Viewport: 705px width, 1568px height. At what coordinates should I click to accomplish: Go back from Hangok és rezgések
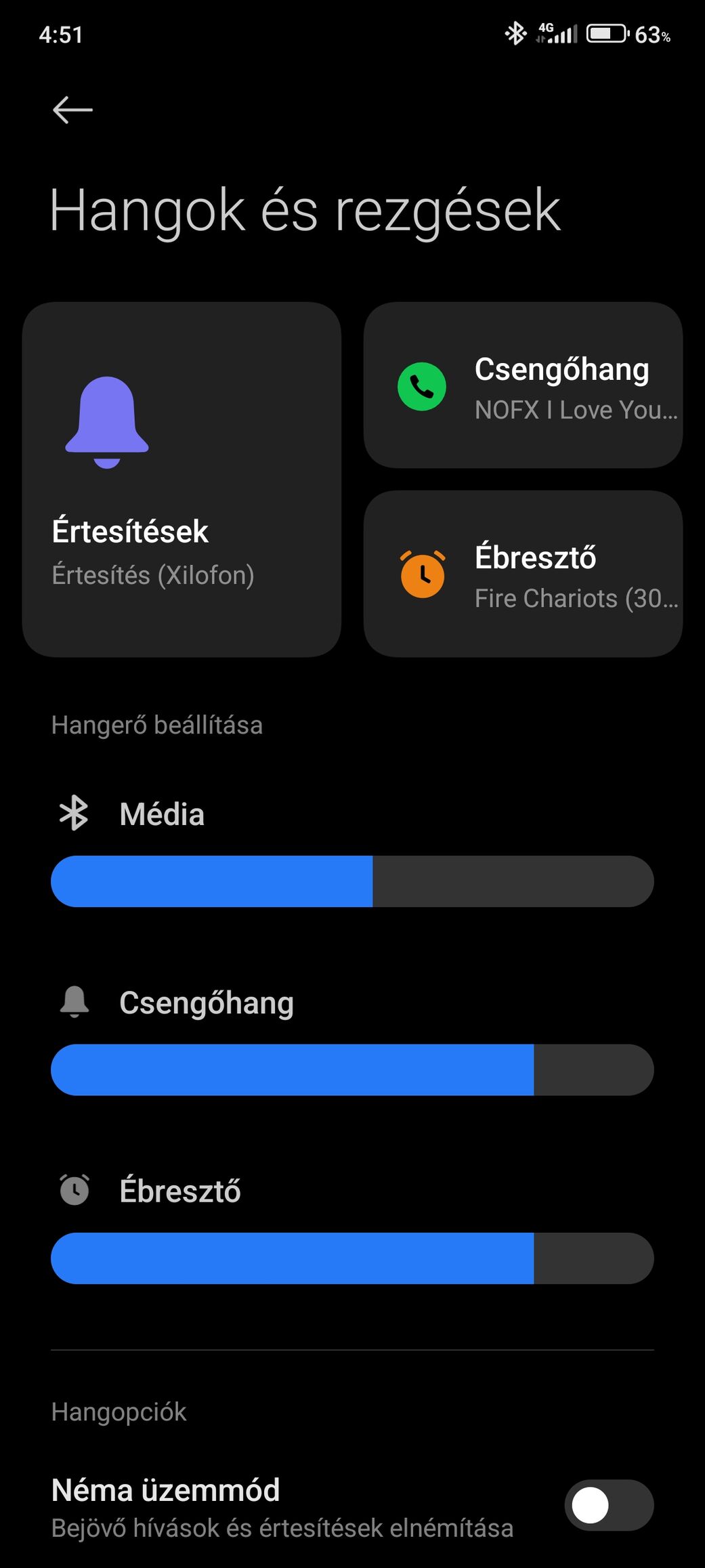click(x=72, y=110)
